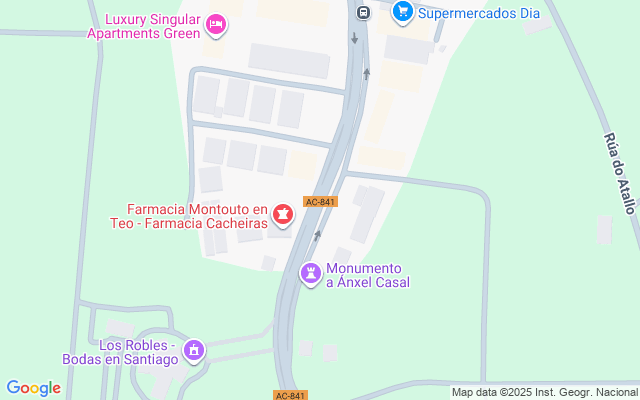Tap the Farmacia Montouto pharmacy marker
Screen dimensions: 640x400
(284, 215)
